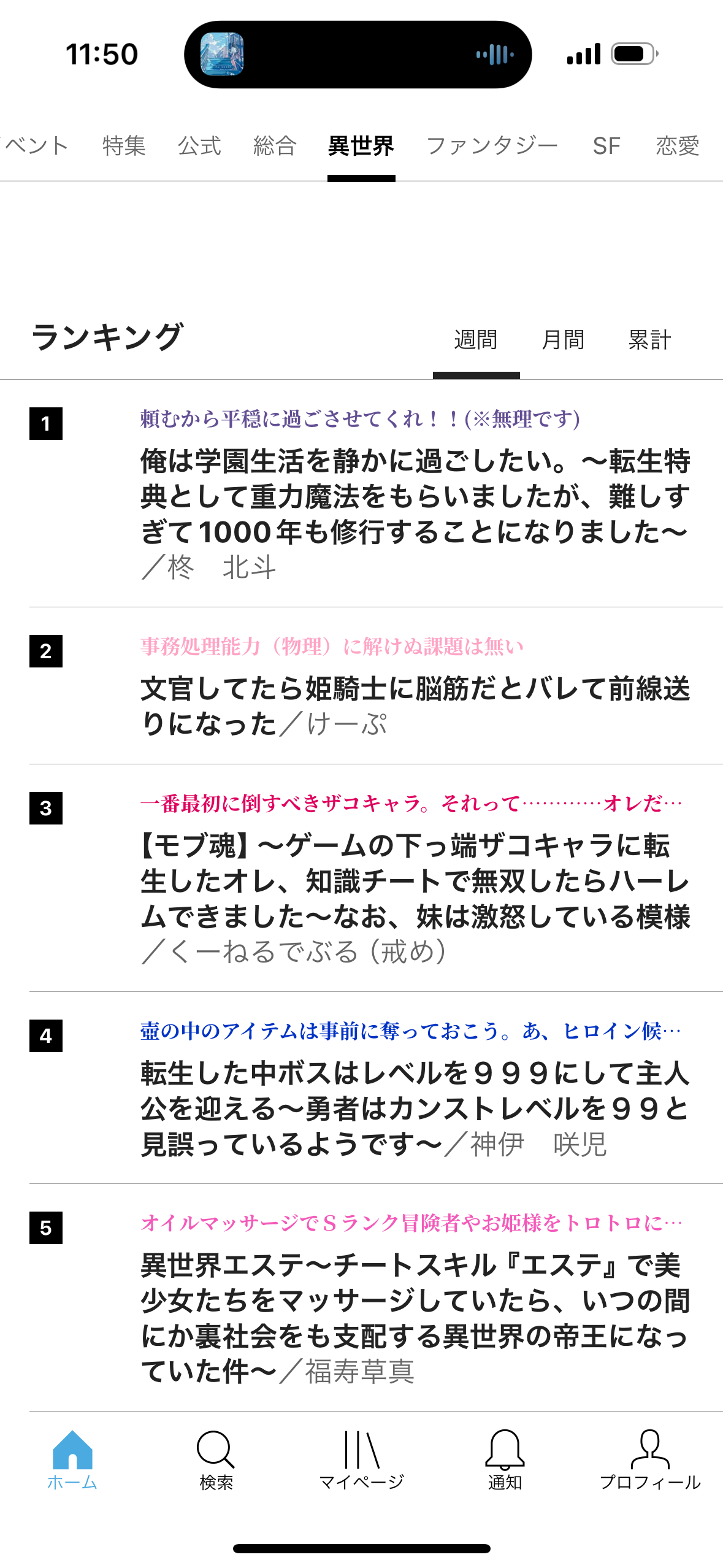This screenshot has height=1568, width=723.
Task: Show the 月間 ranking
Action: click(563, 340)
